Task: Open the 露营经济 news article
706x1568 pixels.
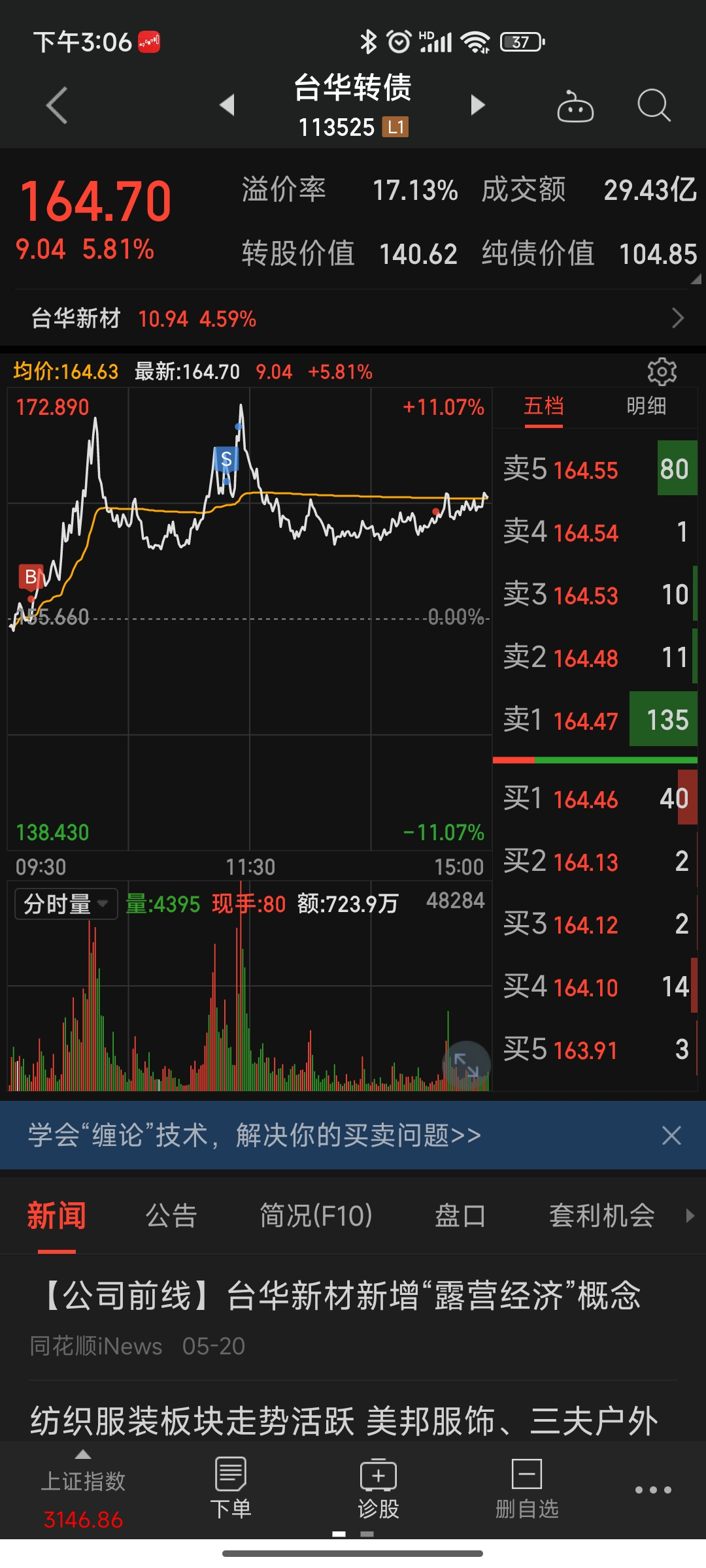Action: click(x=343, y=1296)
